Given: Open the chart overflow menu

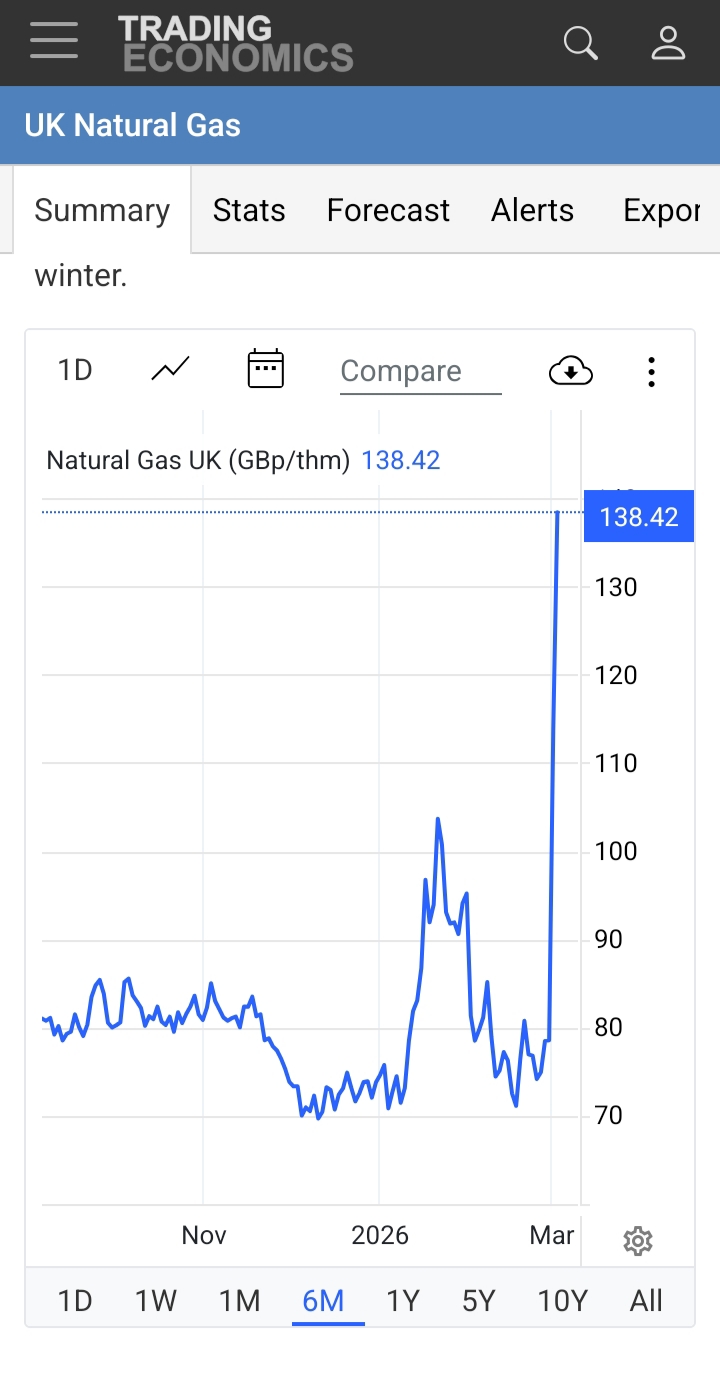Looking at the screenshot, I should 651,371.
